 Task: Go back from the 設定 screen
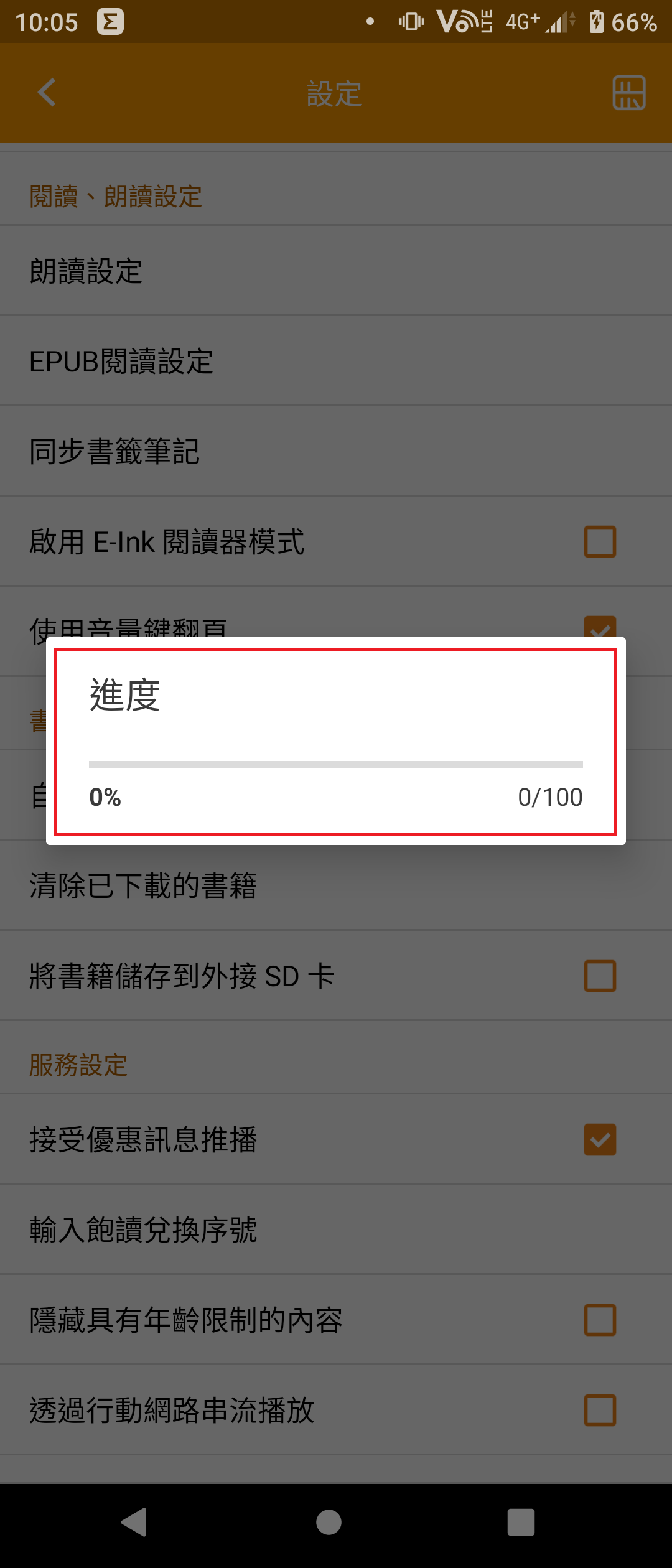47,93
